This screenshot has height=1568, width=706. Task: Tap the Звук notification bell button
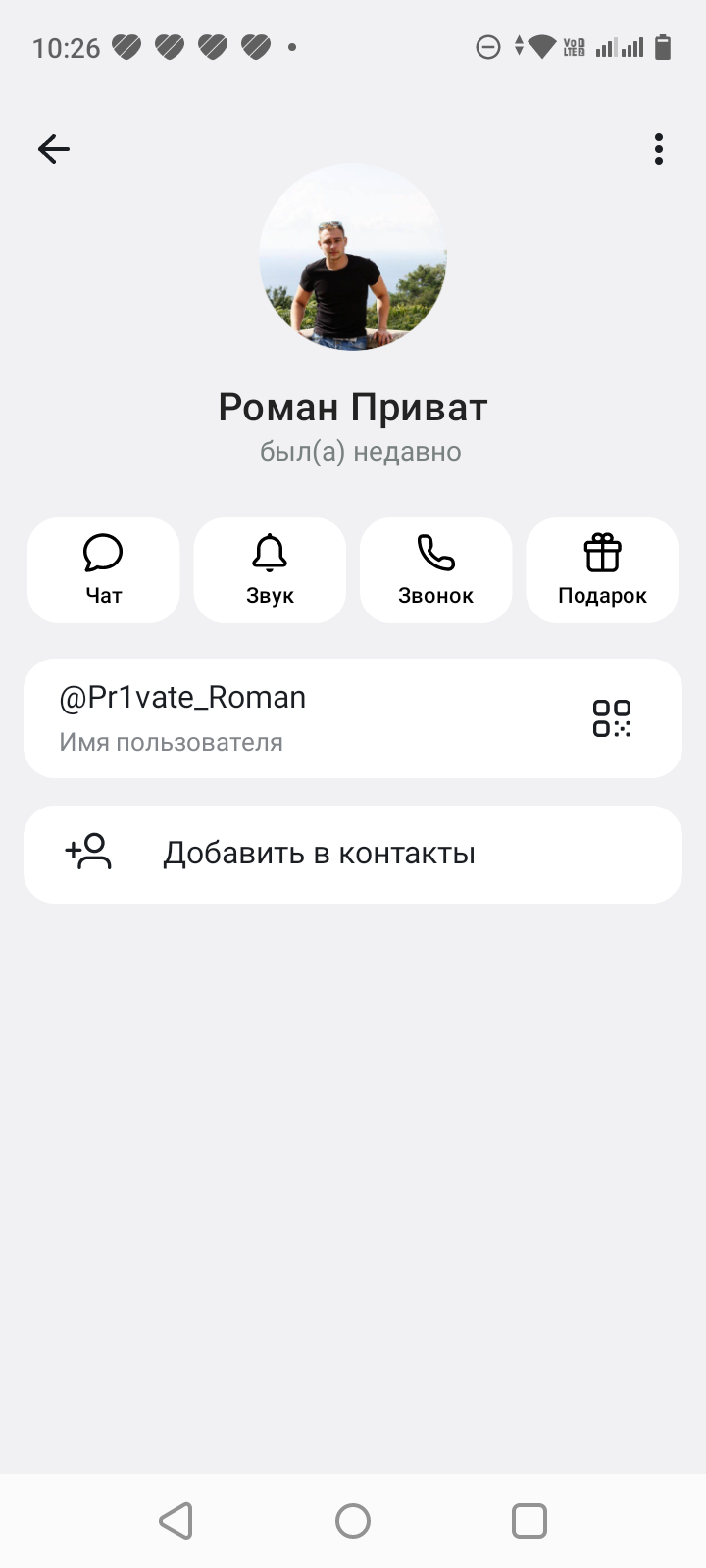[270, 570]
